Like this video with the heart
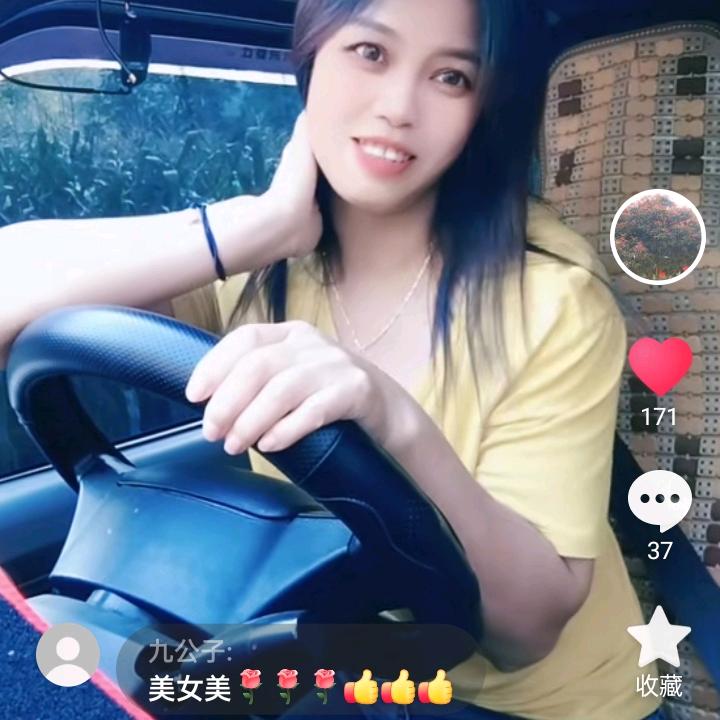This screenshot has width=720, height=720. [660, 366]
